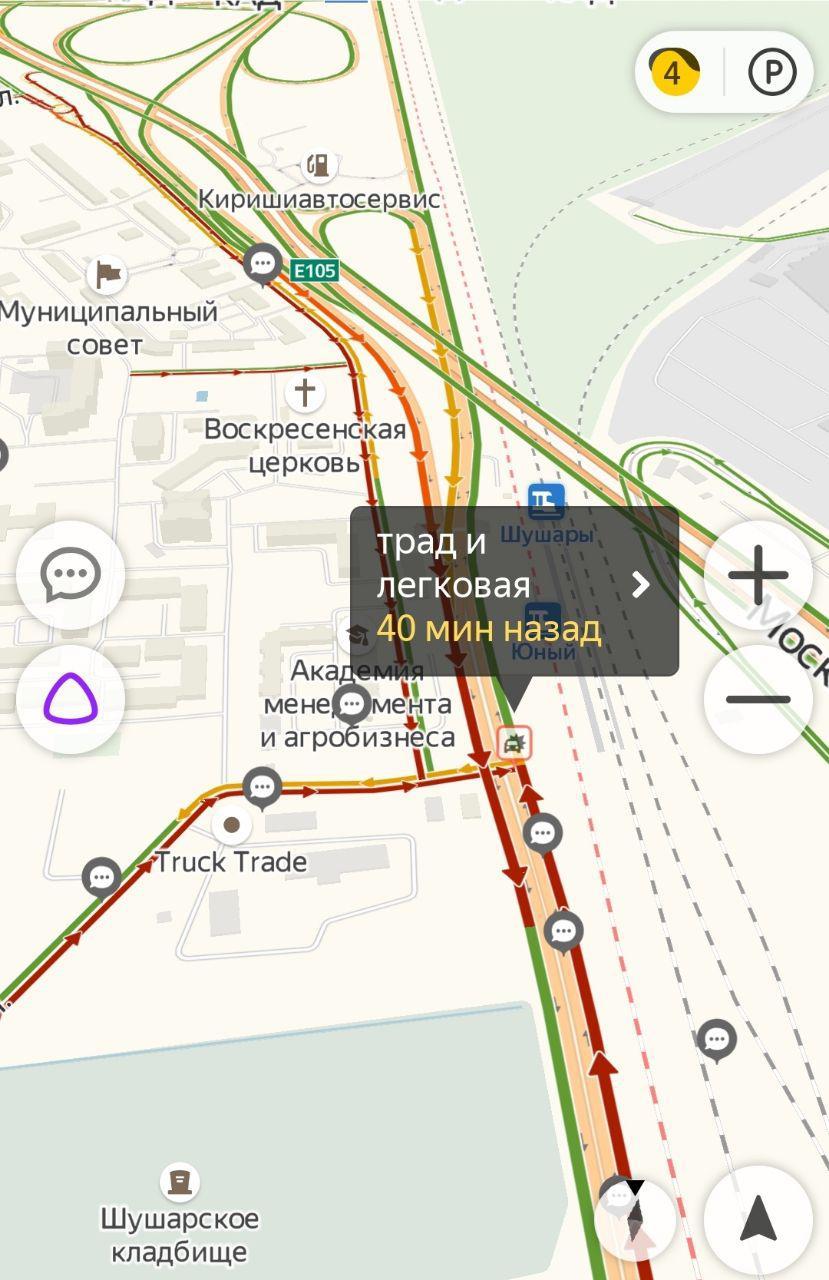Tap the road accident marker
The height and width of the screenshot is (1280, 829).
(x=514, y=742)
